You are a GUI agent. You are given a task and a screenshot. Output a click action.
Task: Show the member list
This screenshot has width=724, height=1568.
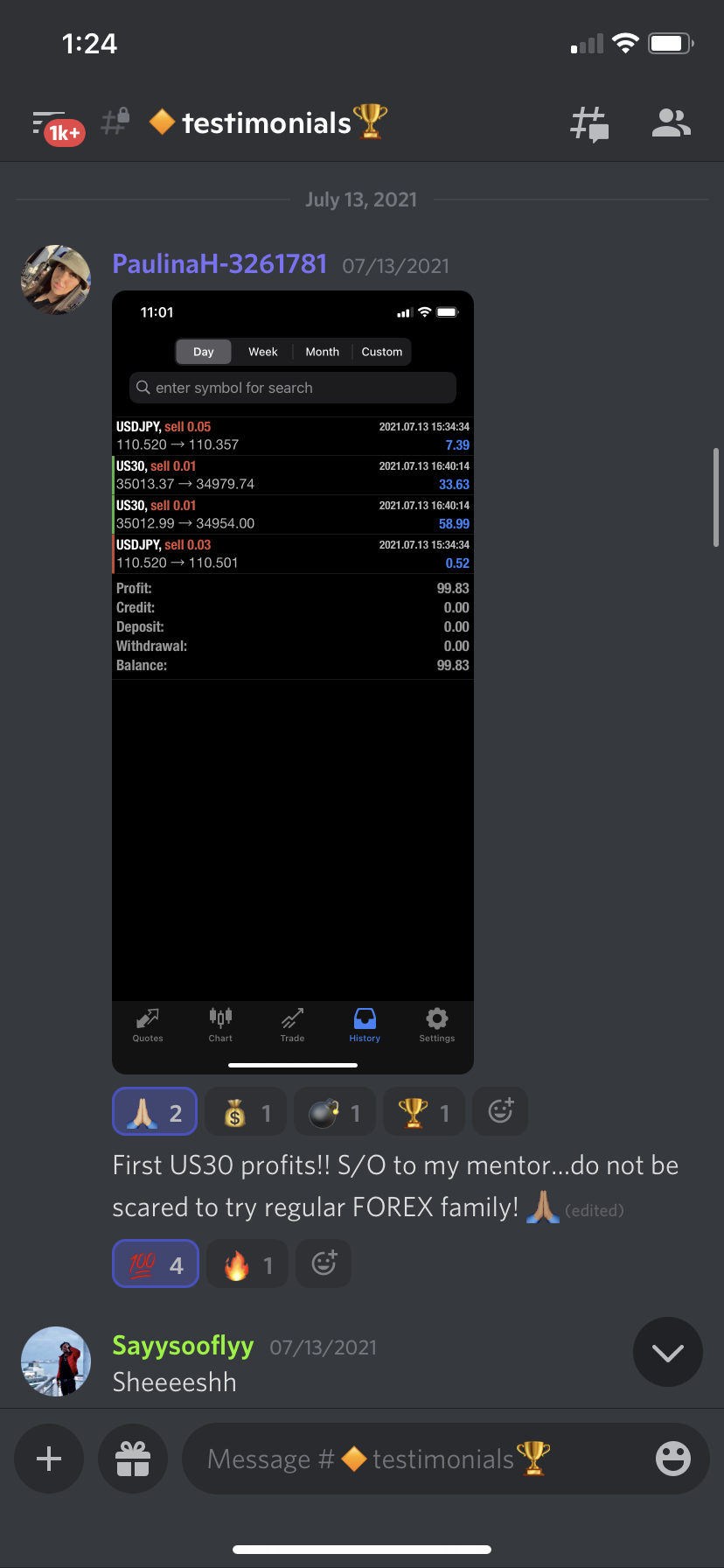[x=671, y=123]
